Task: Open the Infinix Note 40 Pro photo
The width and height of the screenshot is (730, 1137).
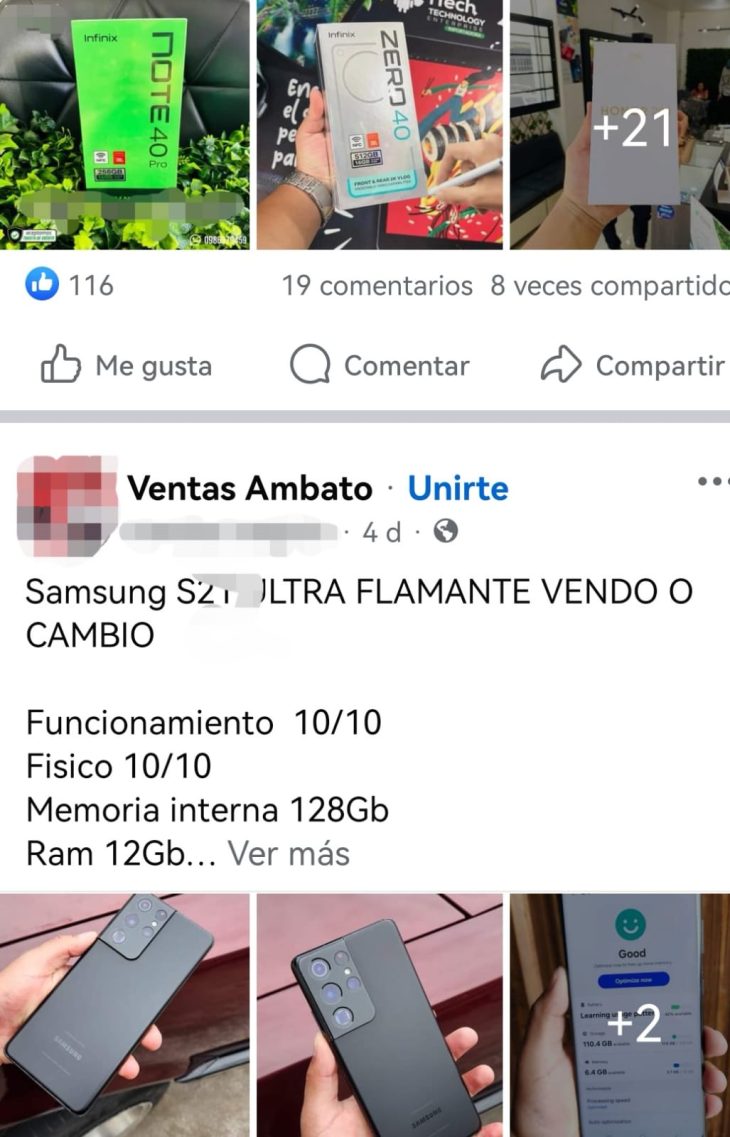Action: [x=124, y=124]
